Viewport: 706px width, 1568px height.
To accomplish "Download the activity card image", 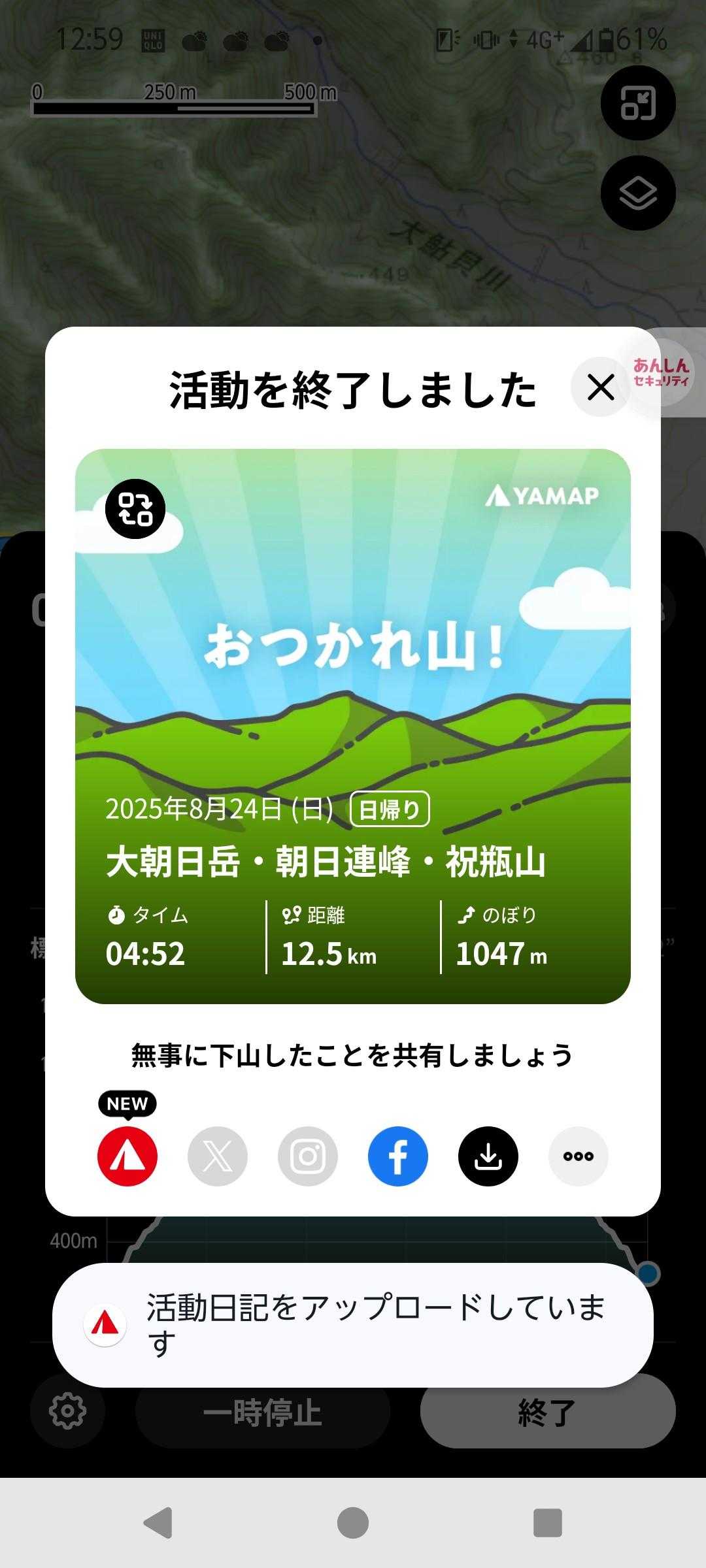I will (488, 1156).
